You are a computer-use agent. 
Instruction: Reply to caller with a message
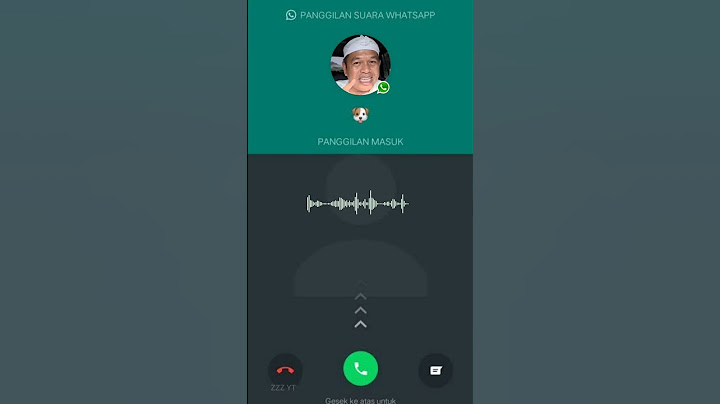click(435, 370)
